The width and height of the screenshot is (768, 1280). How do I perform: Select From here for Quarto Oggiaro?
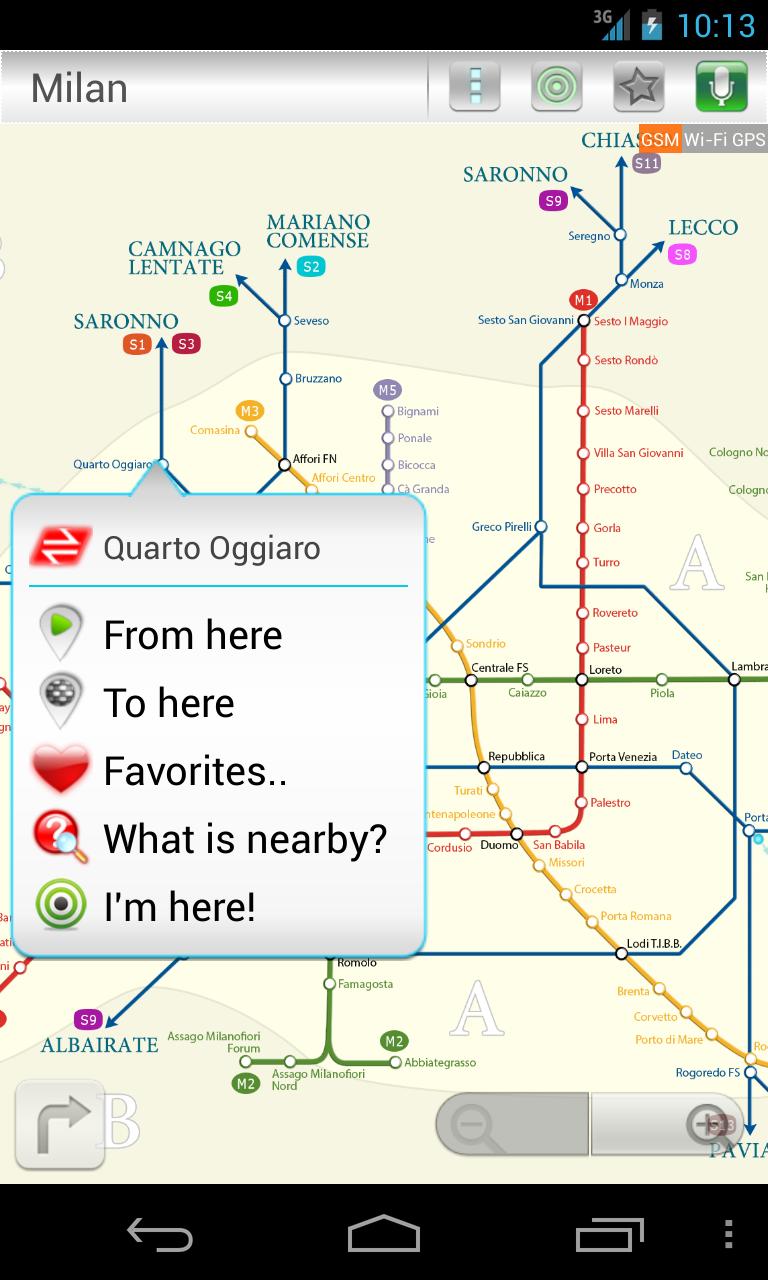tap(192, 635)
